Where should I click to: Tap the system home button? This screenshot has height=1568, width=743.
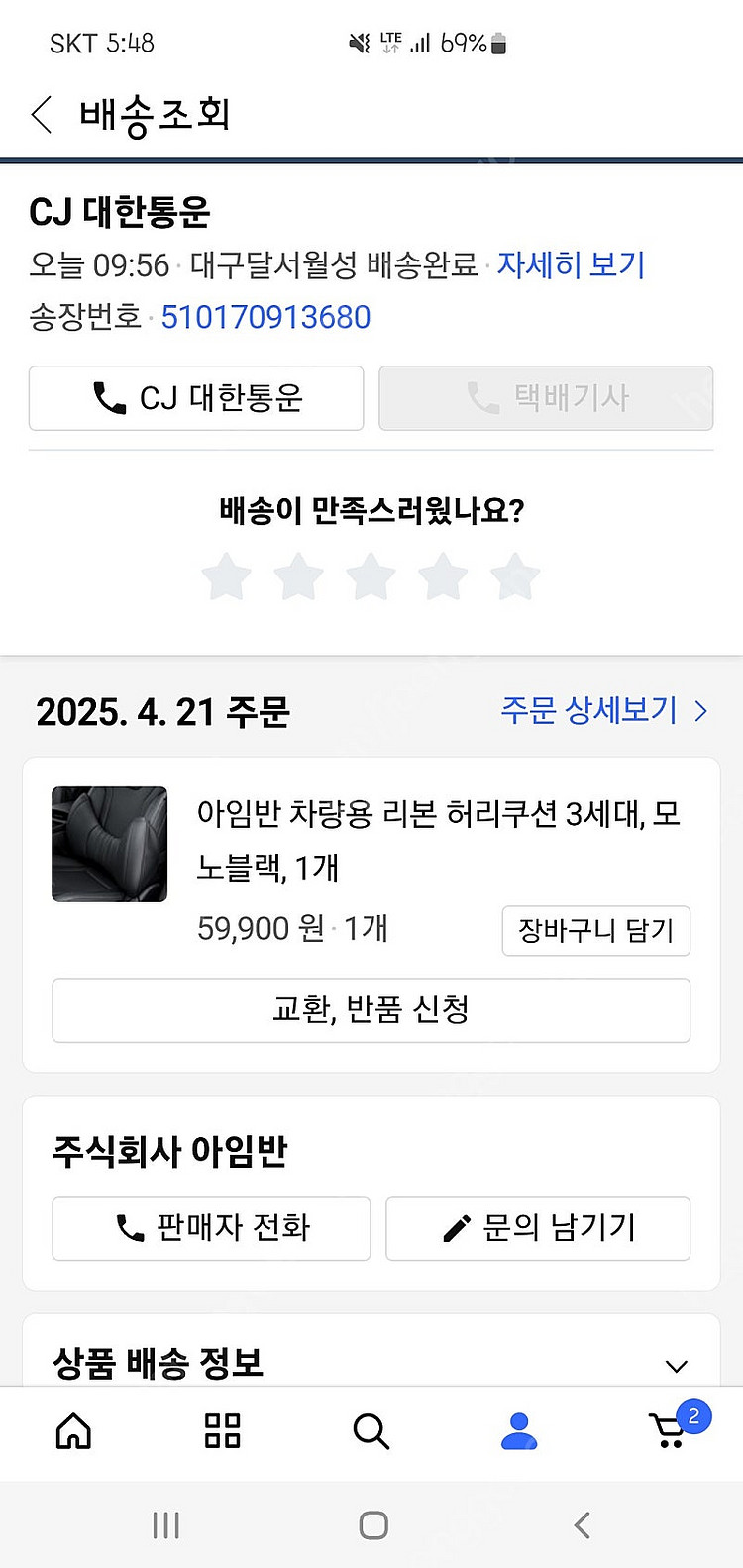tap(372, 1525)
